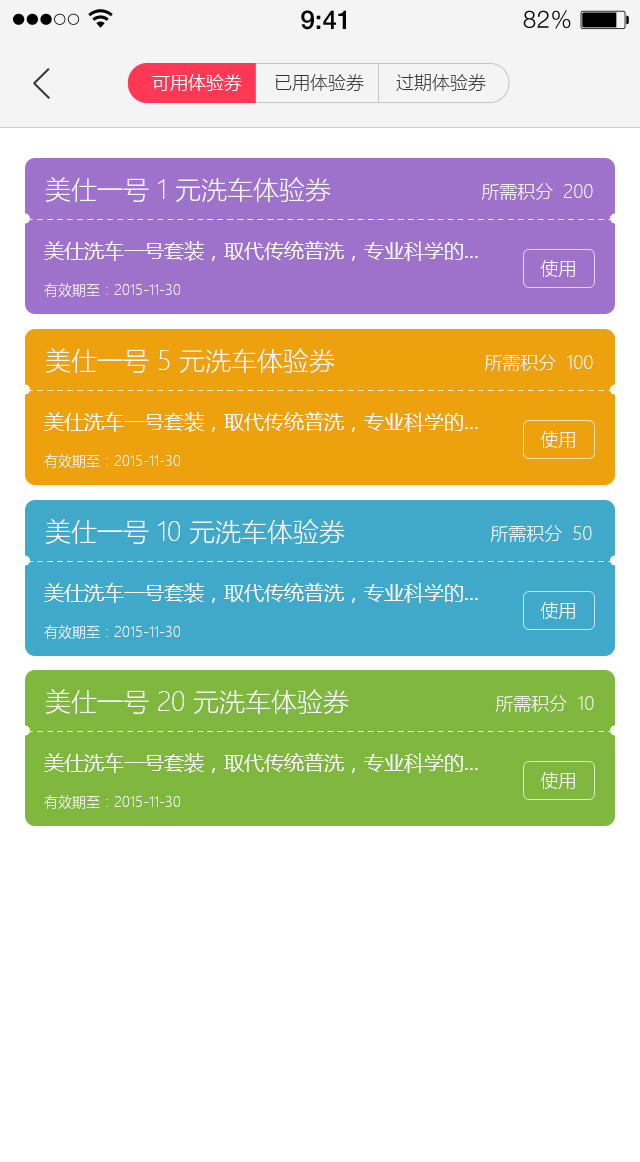The height and width of the screenshot is (1162, 640).
Task: Tap 使用 on the 1 元 coupon
Action: [x=559, y=268]
